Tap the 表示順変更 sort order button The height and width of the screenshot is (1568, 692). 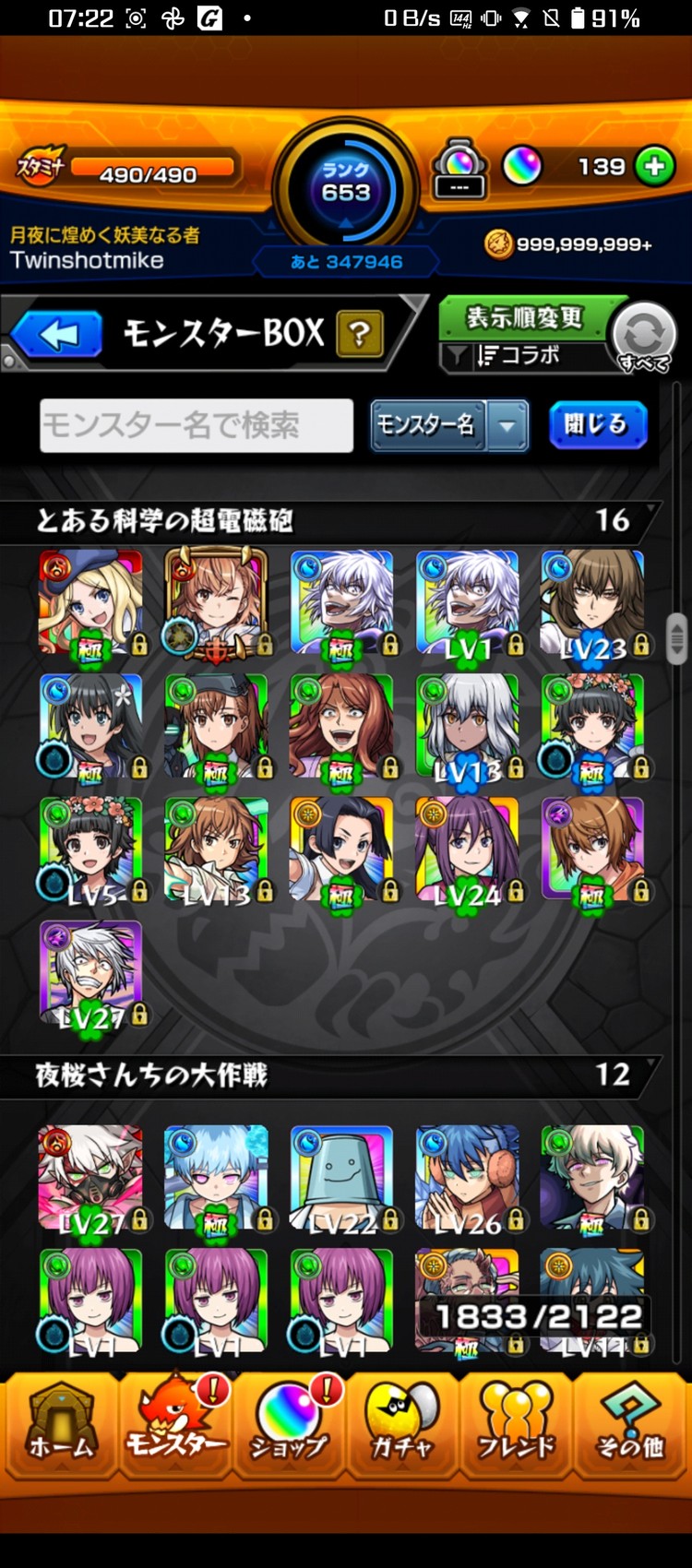coord(523,318)
